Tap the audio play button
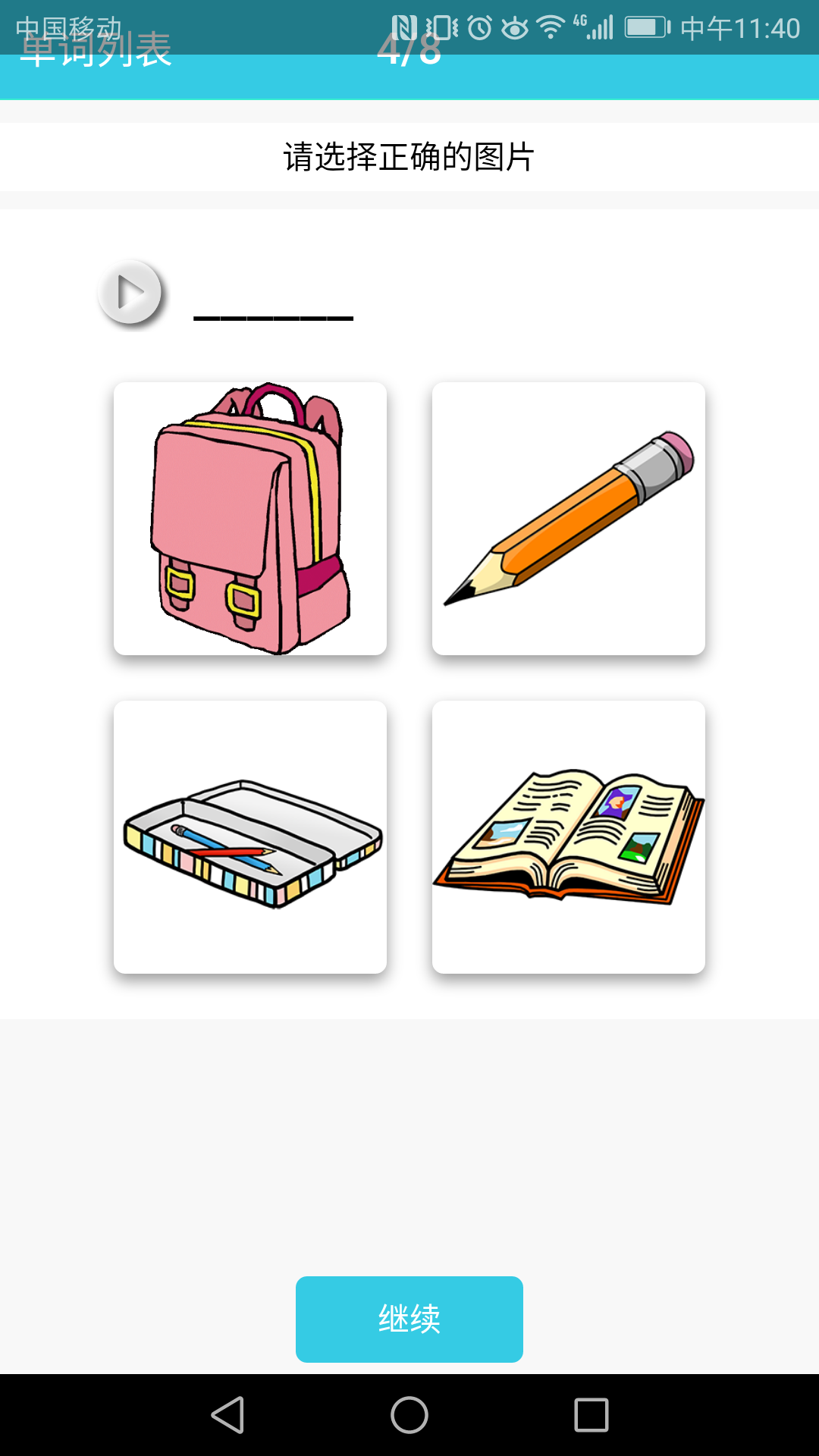This screenshot has width=819, height=1456. [x=133, y=293]
